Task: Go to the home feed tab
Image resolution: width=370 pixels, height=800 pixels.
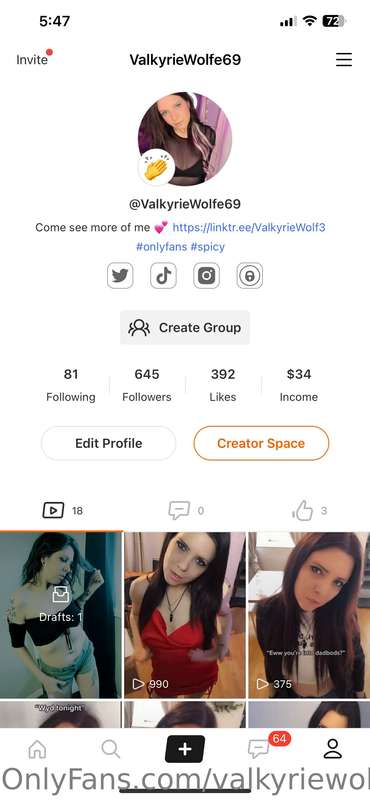Action: tap(37, 748)
